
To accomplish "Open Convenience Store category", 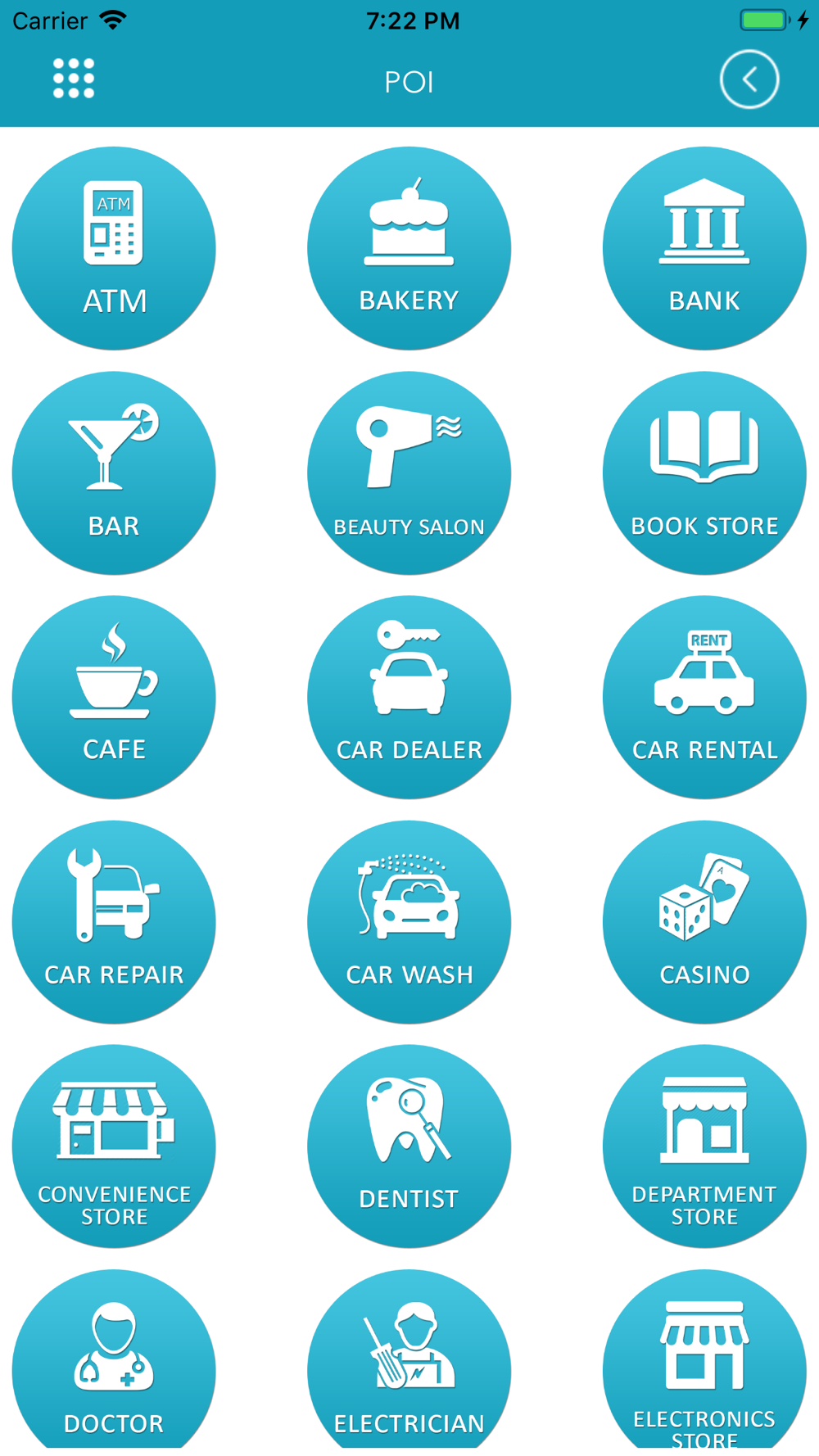I will coord(114,1146).
